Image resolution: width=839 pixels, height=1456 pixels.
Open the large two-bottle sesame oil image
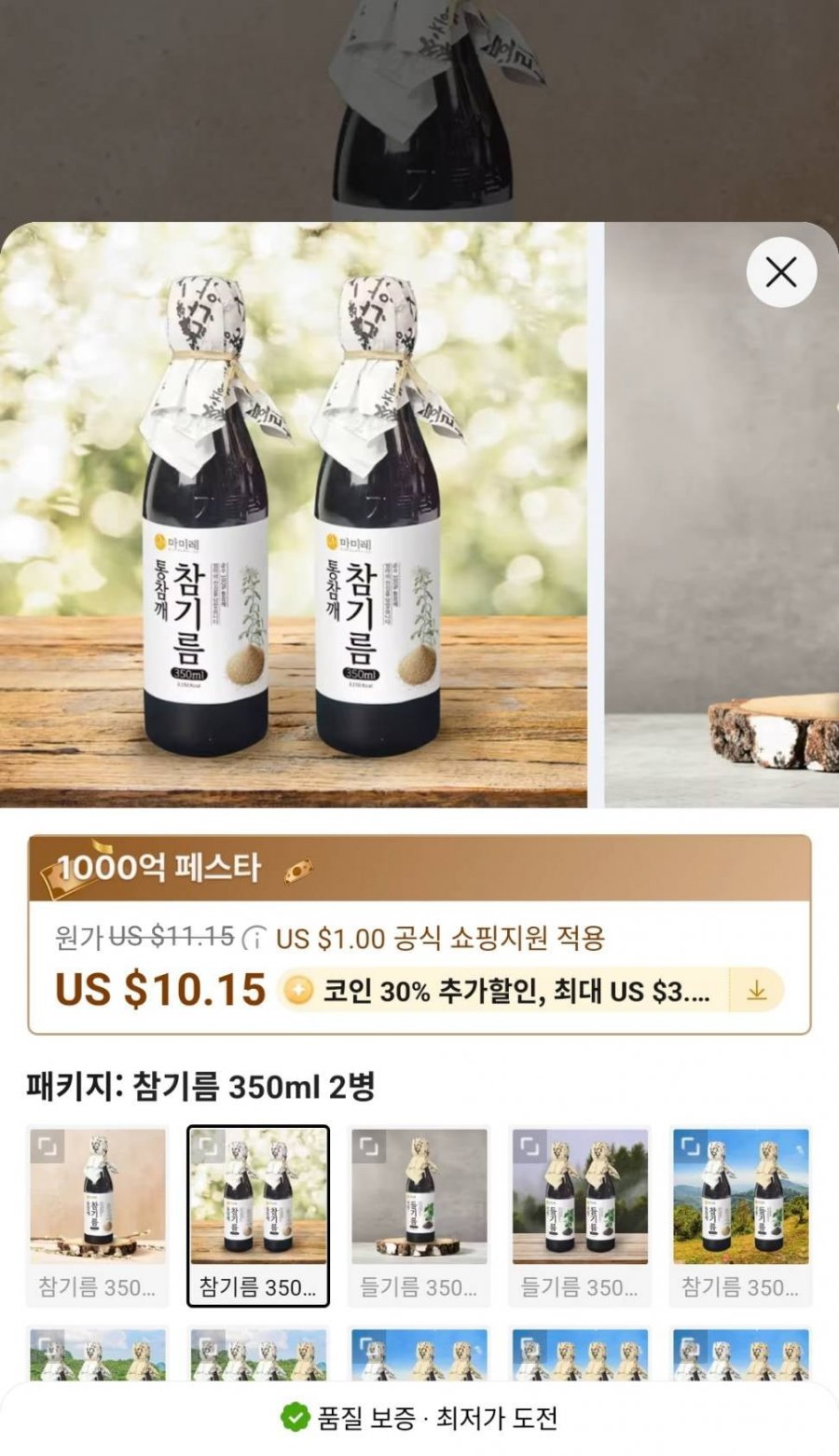pyautogui.click(x=294, y=515)
